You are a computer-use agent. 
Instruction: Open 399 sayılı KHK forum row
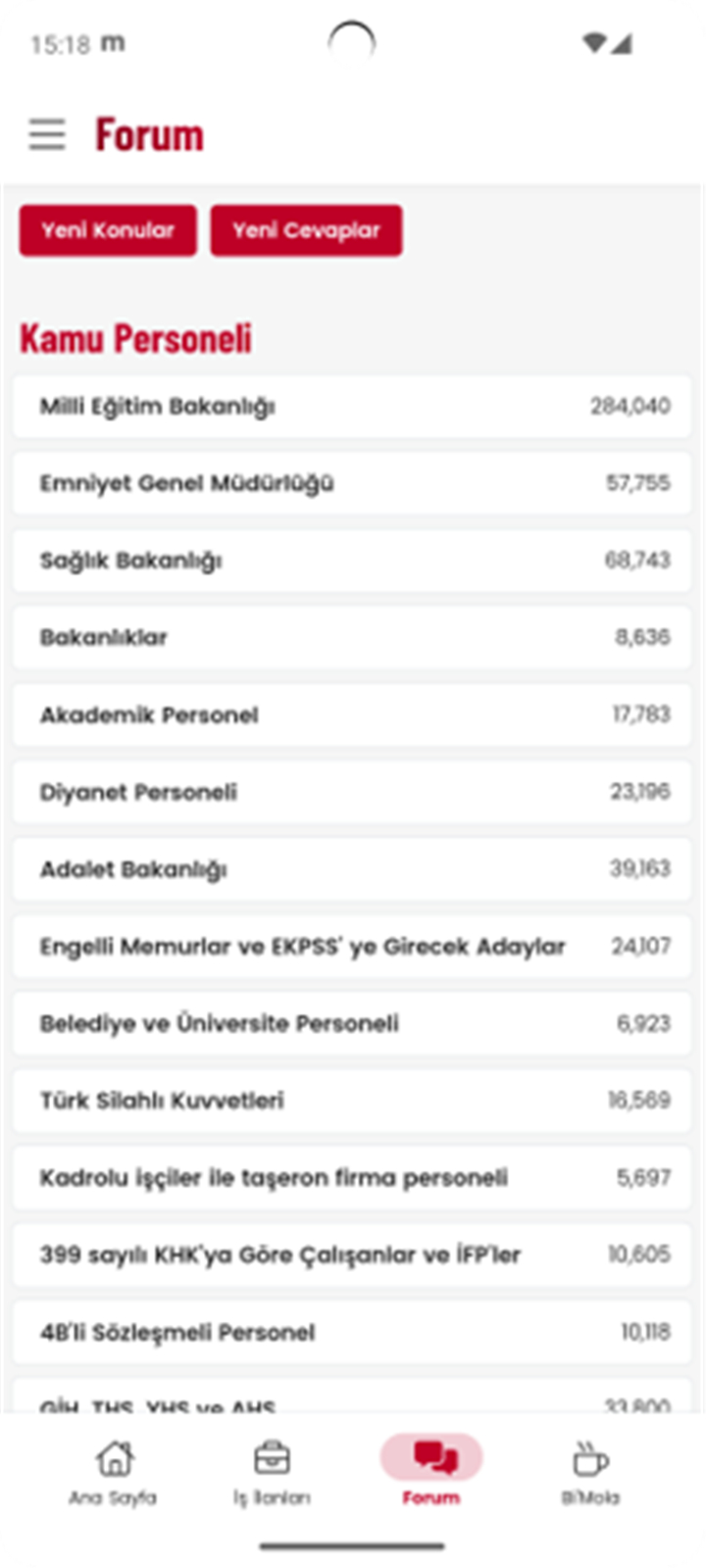pos(352,1254)
